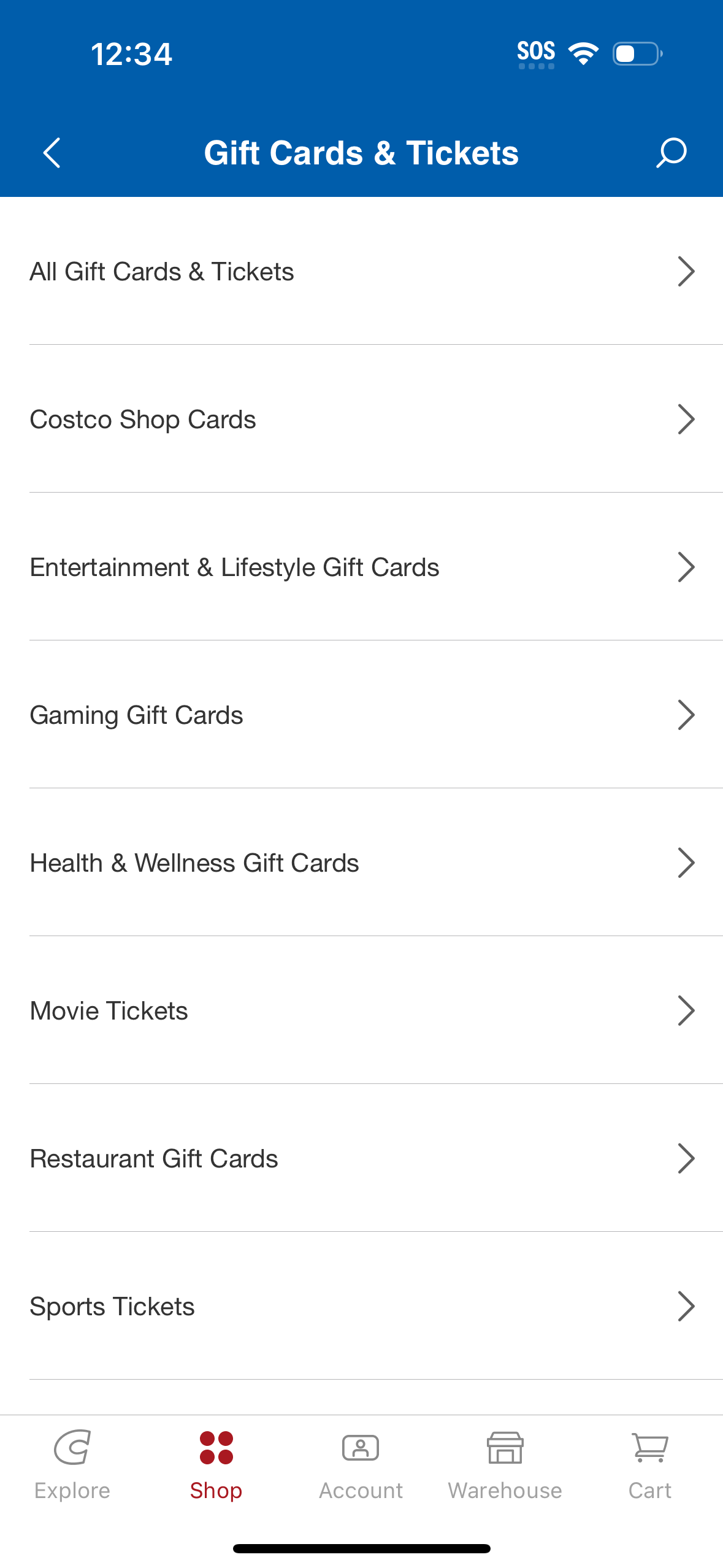Tap the SOS signal indicator
The image size is (723, 1568).
tap(536, 52)
